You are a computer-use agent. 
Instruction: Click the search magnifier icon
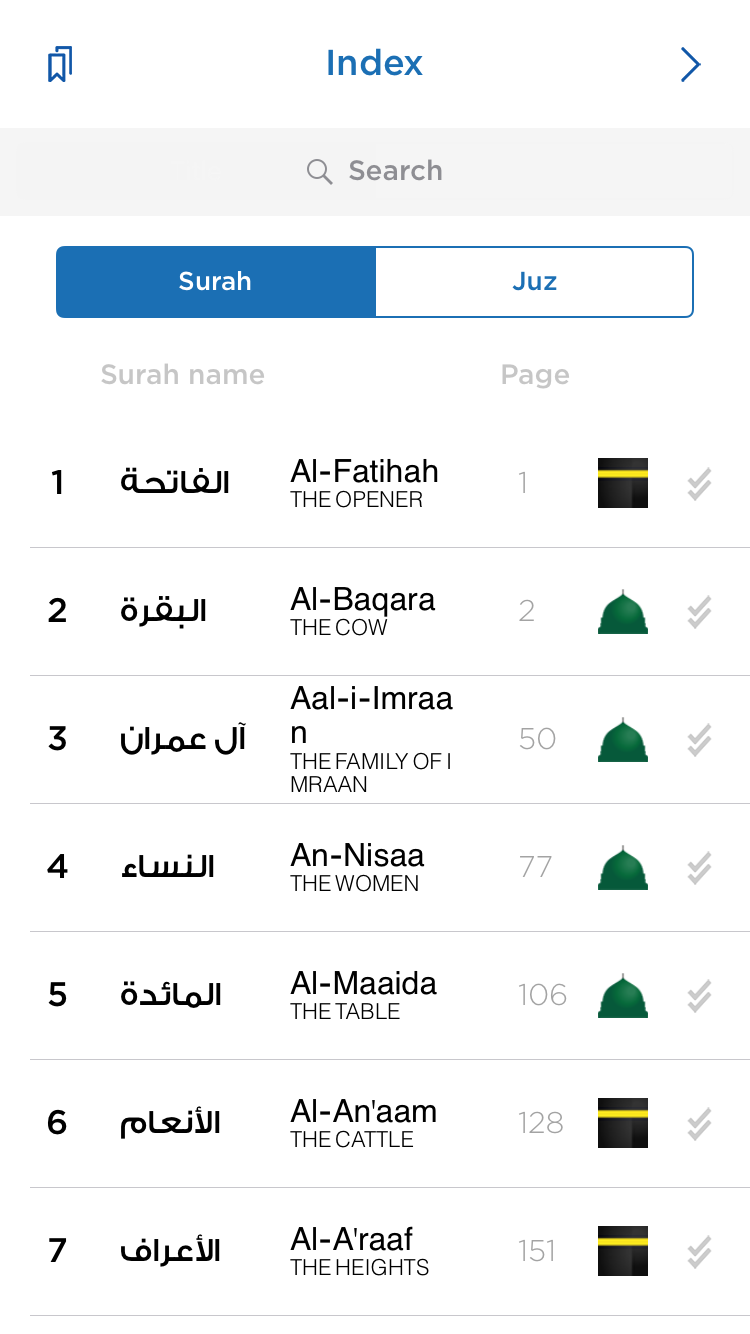(x=319, y=171)
